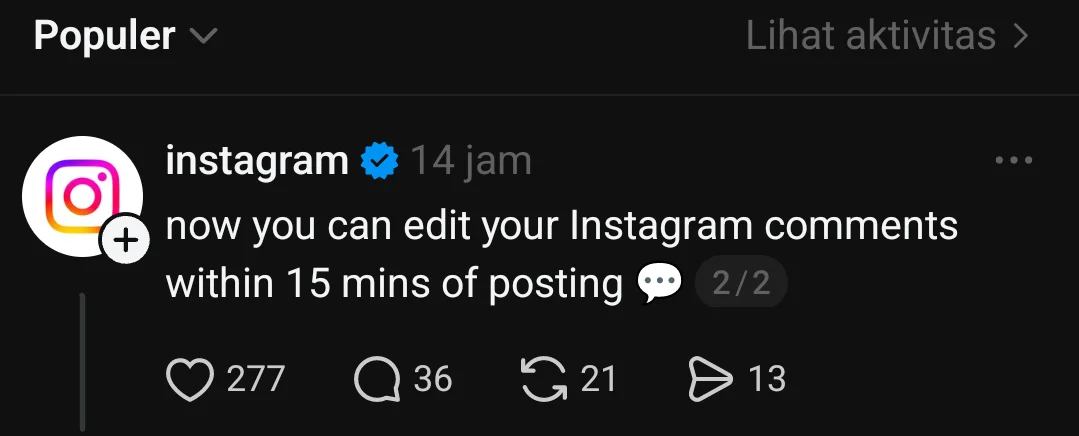Open the three-dot menu on instagram's post

[1014, 161]
